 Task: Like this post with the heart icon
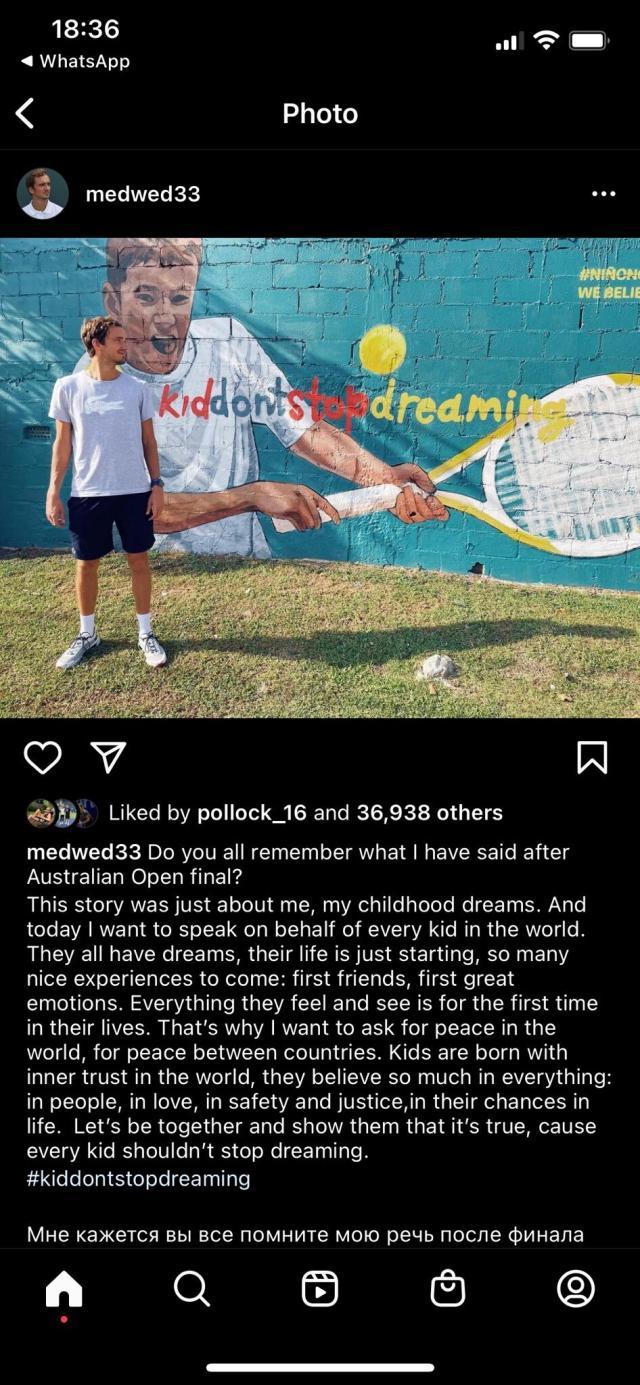coord(42,758)
